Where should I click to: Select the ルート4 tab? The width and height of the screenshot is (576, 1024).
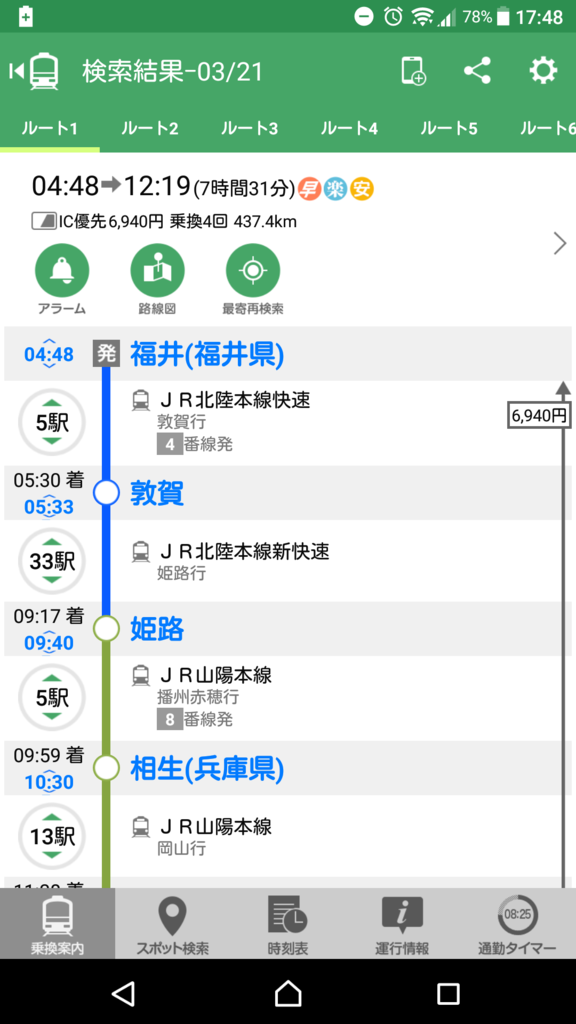349,129
